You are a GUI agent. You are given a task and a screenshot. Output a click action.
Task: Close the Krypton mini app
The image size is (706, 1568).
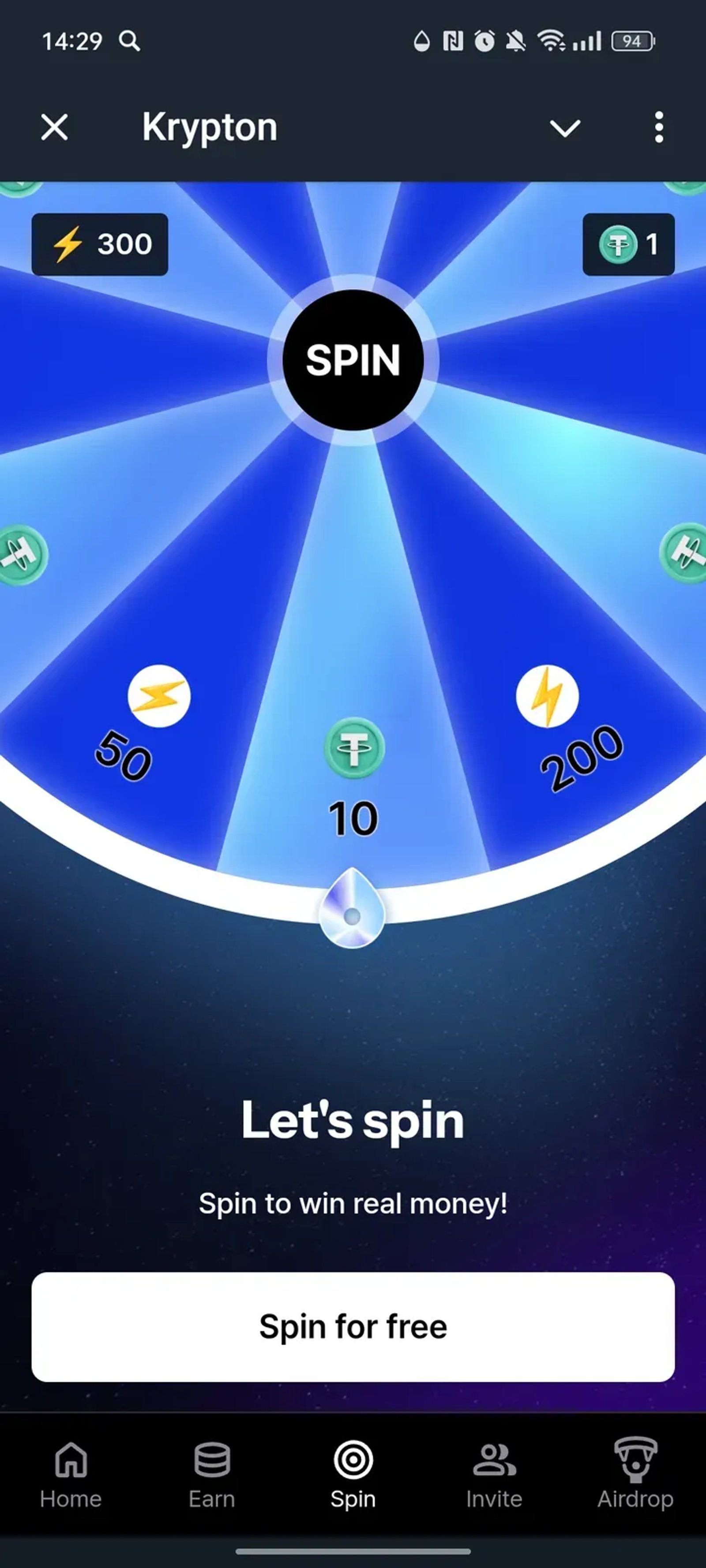[54, 127]
